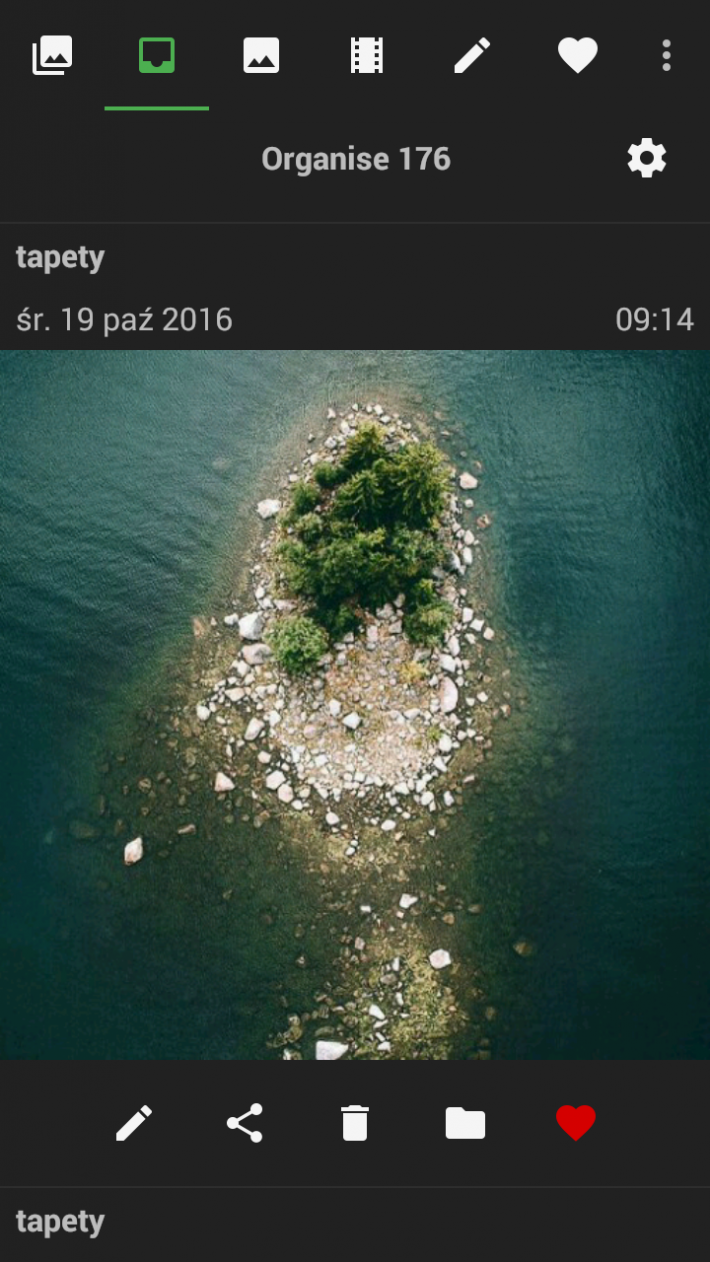Open the videos film tab
Image resolution: width=710 pixels, height=1262 pixels.
pos(366,55)
